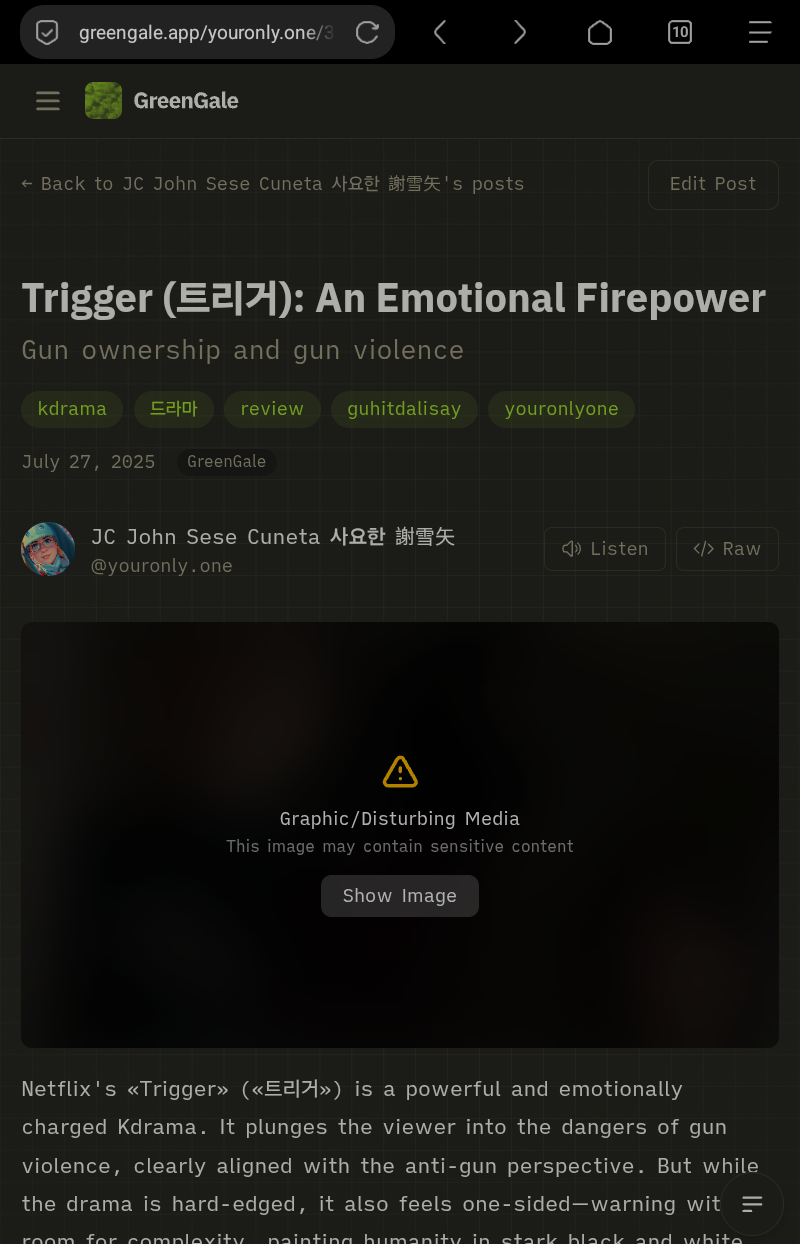Show the hidden sensitive image

[x=400, y=896]
